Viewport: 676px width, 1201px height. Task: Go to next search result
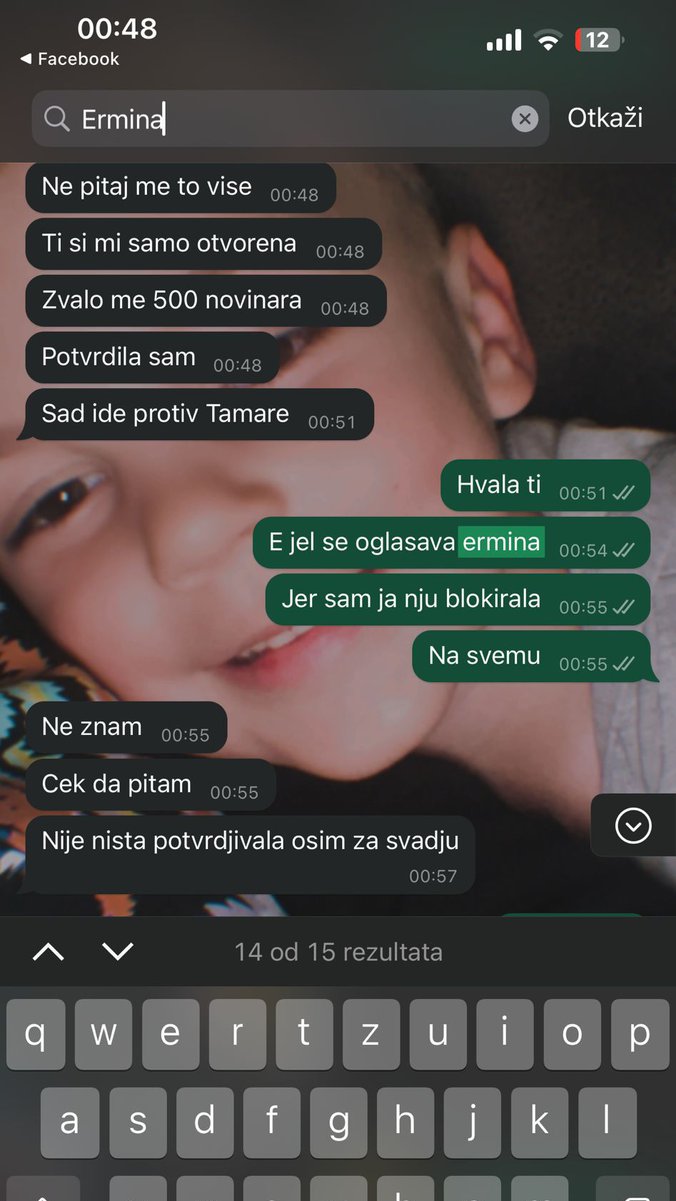[x=118, y=951]
